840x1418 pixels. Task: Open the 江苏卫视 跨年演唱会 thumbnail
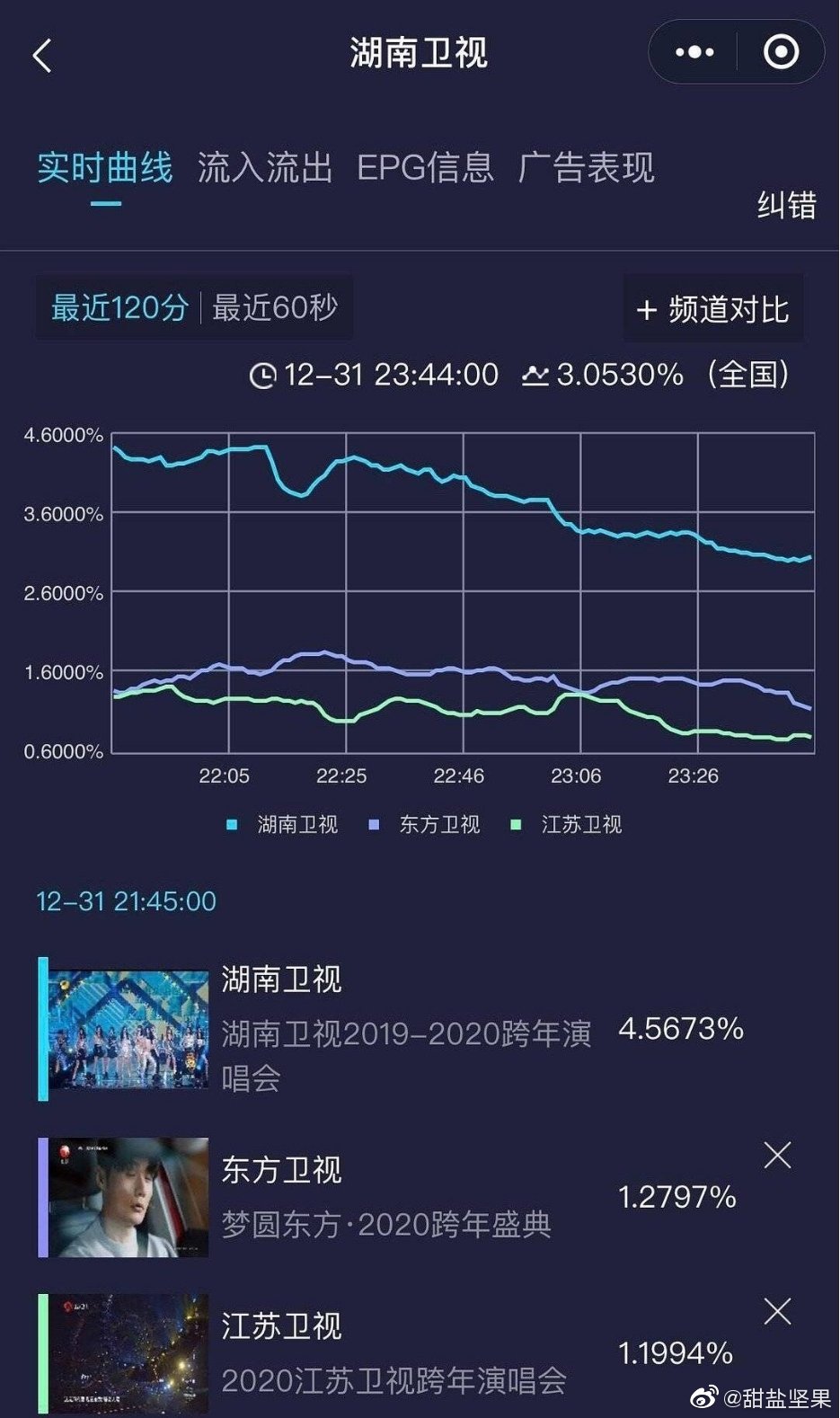coord(128,1353)
